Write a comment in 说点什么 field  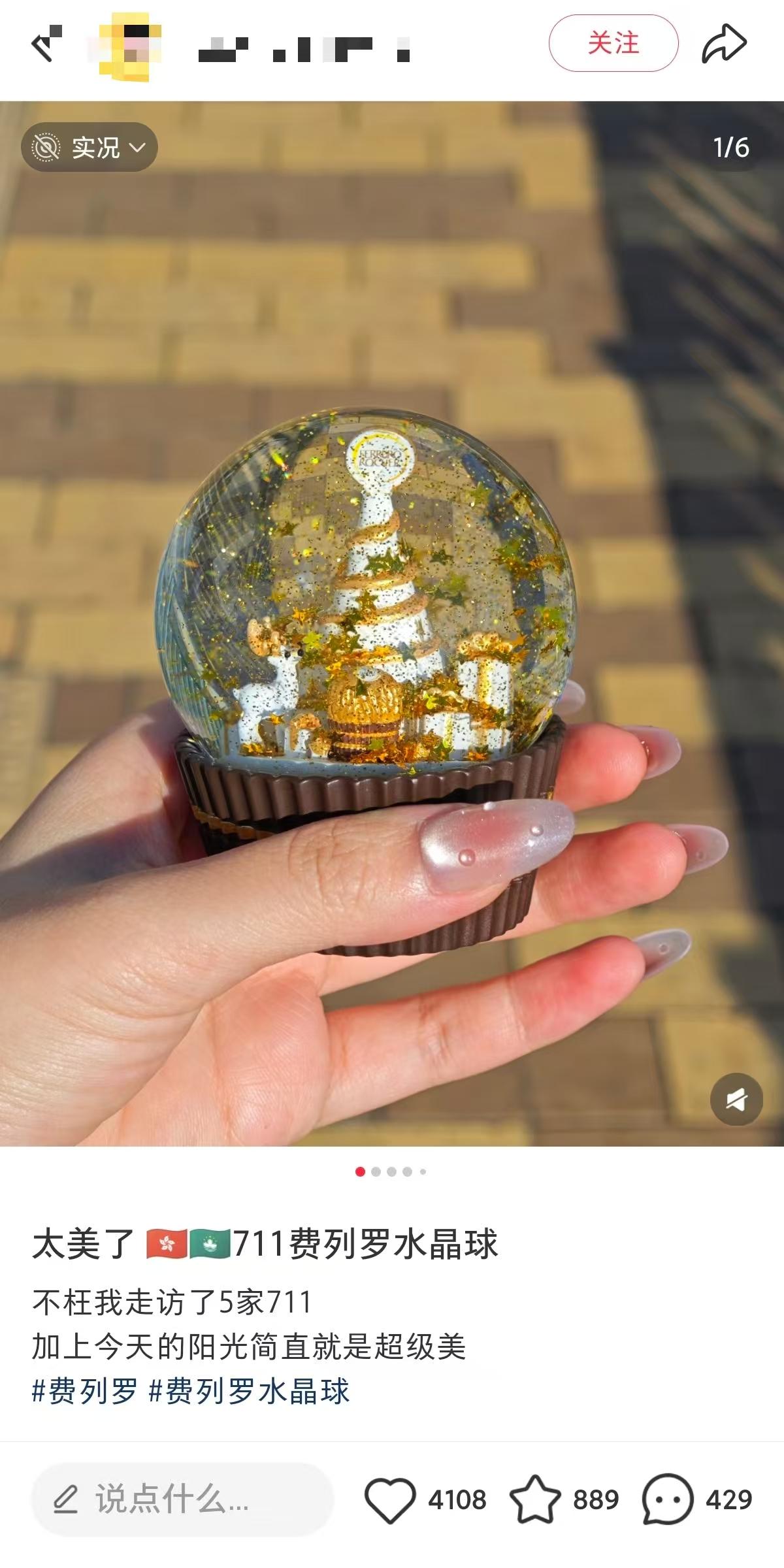pyautogui.click(x=183, y=1499)
